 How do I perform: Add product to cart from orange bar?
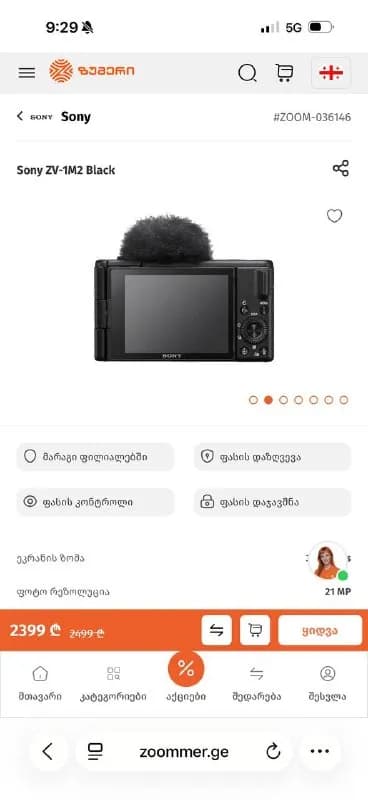[255, 630]
